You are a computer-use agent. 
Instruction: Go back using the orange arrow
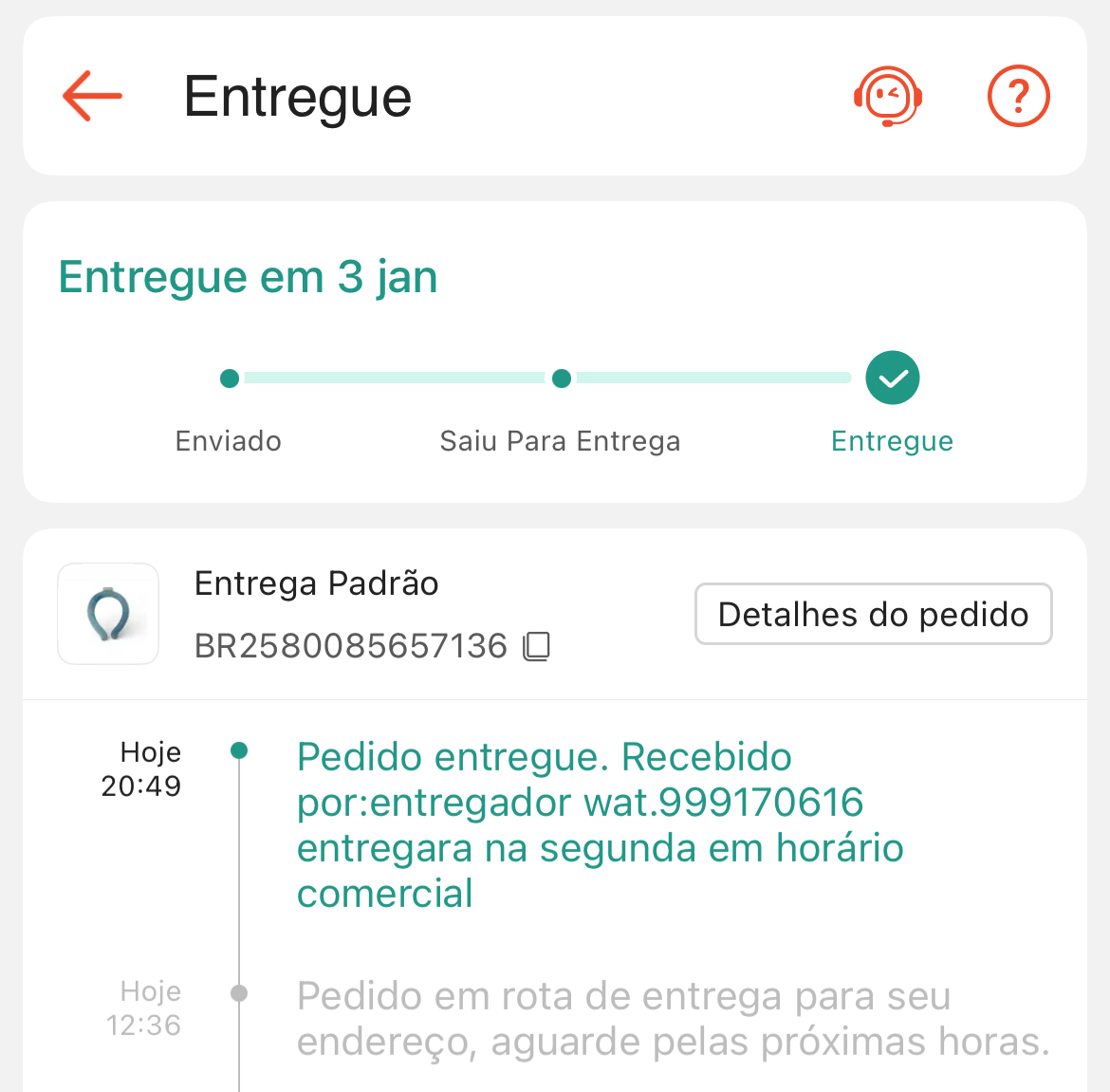(92, 96)
